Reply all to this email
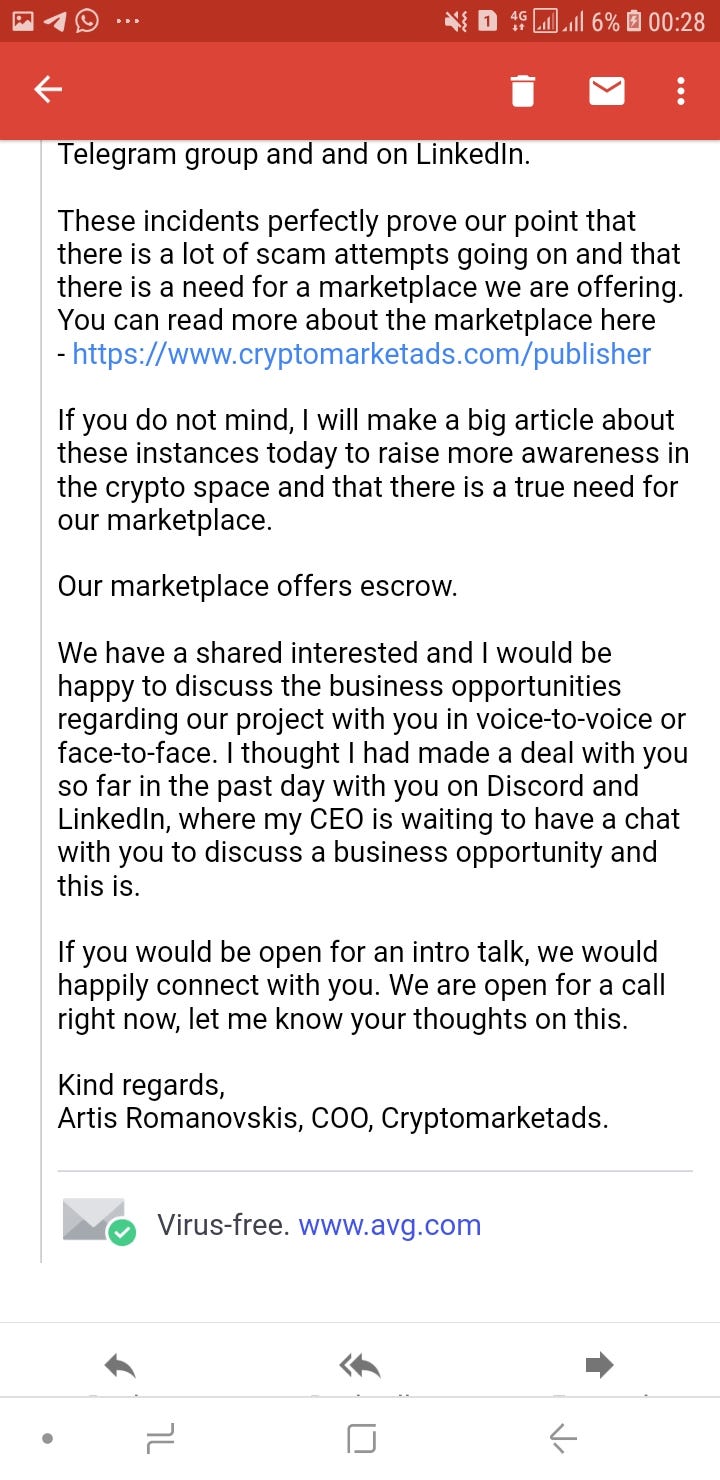720x1480 pixels. tap(360, 1365)
